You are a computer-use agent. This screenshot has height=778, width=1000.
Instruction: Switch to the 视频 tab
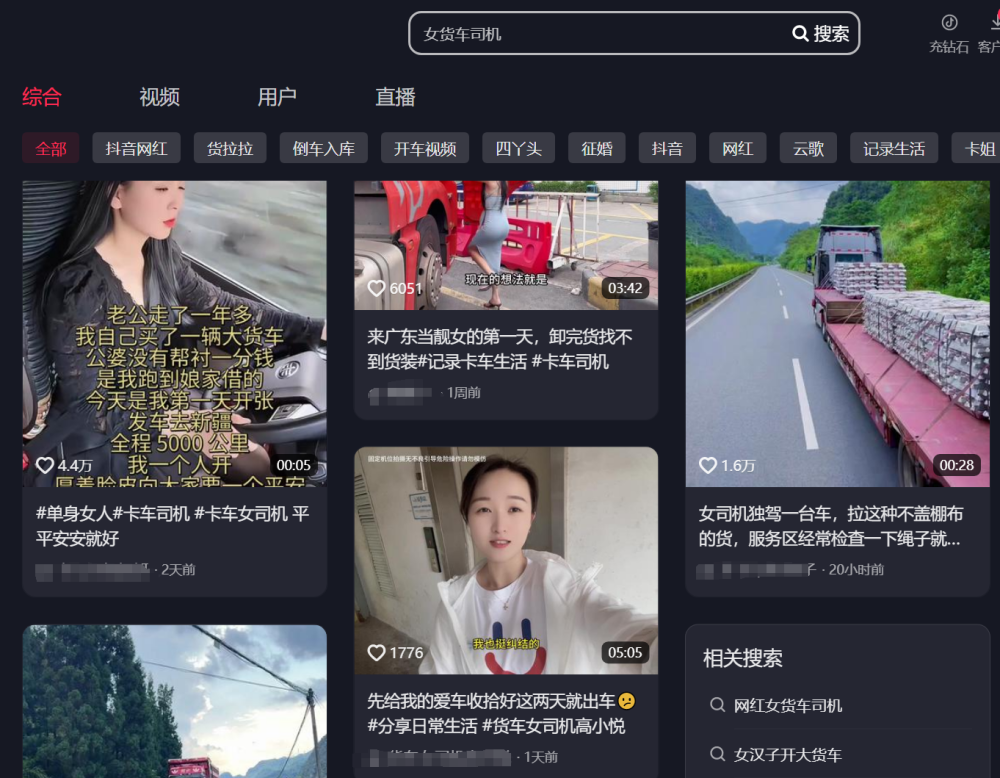coord(159,97)
